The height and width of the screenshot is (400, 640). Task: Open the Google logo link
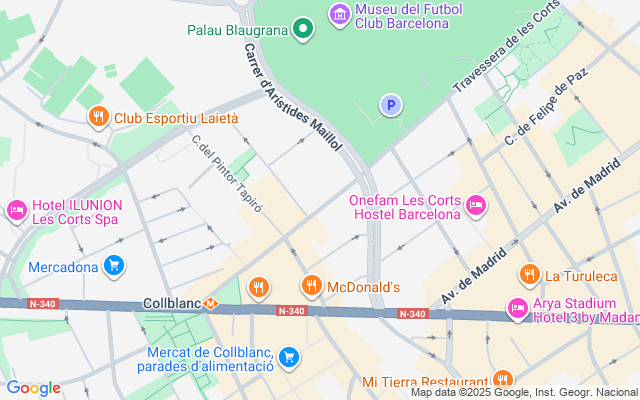pyautogui.click(x=33, y=388)
